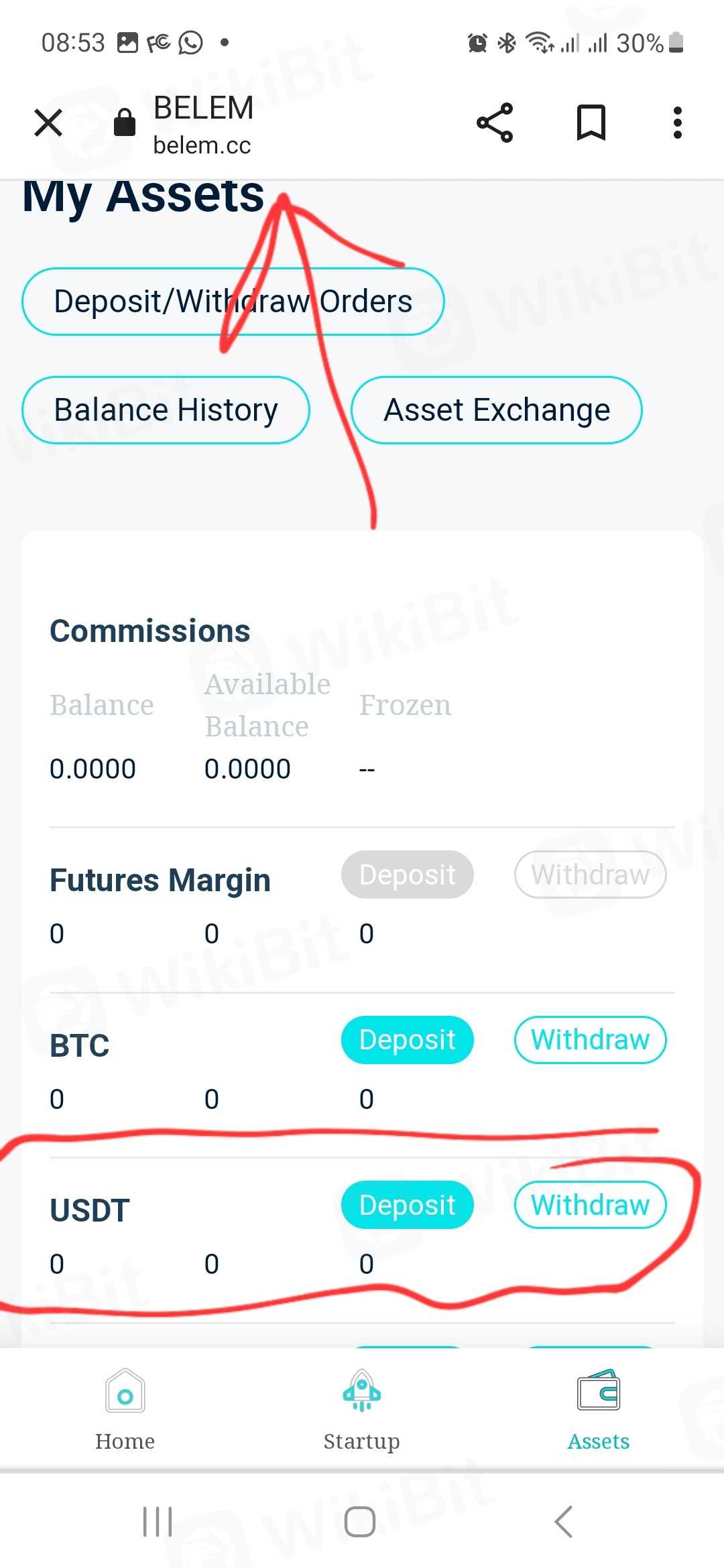Share the belem.cc page
Viewport: 724px width, 1568px height.
tap(495, 123)
